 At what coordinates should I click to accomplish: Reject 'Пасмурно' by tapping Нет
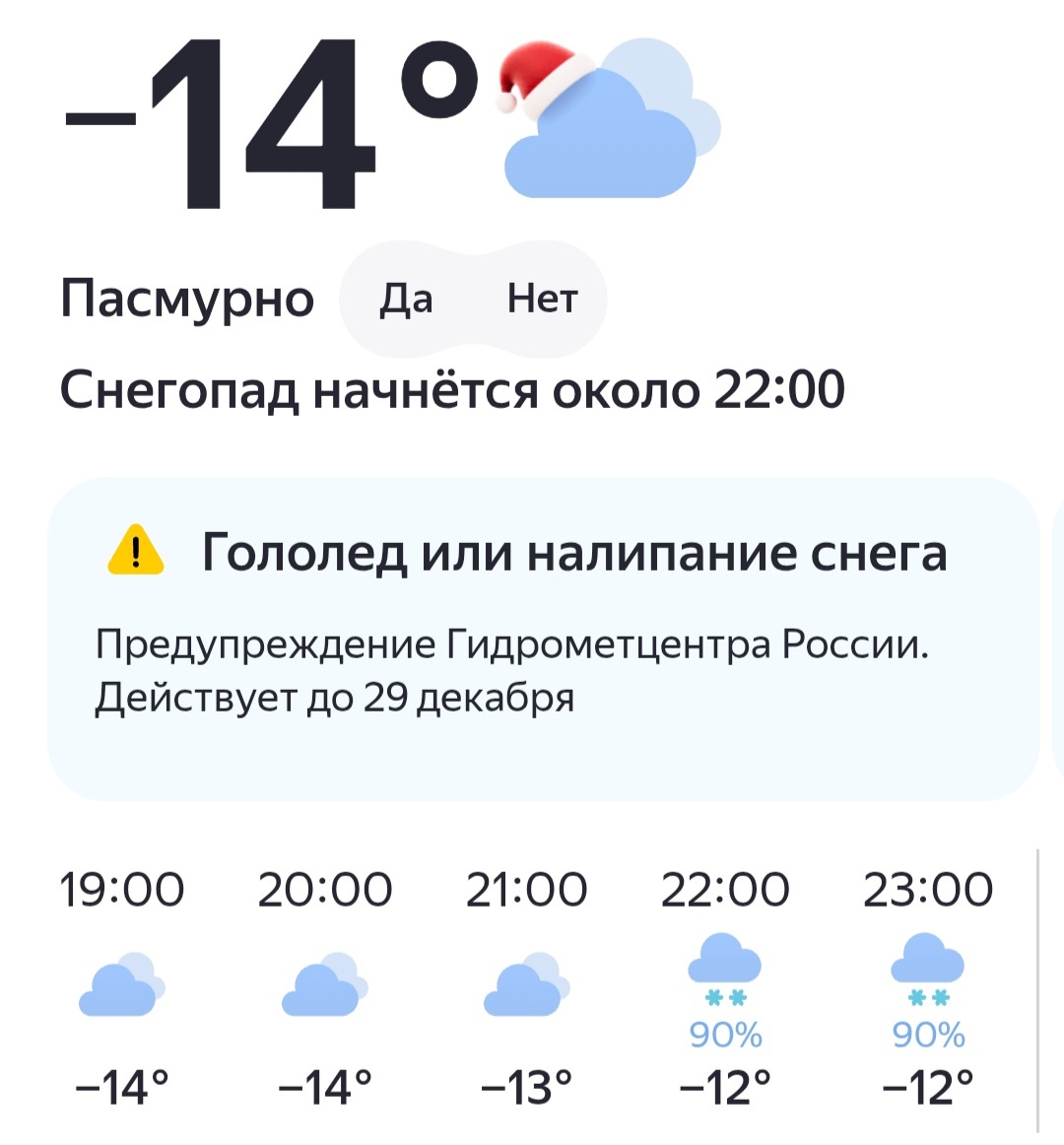(543, 299)
